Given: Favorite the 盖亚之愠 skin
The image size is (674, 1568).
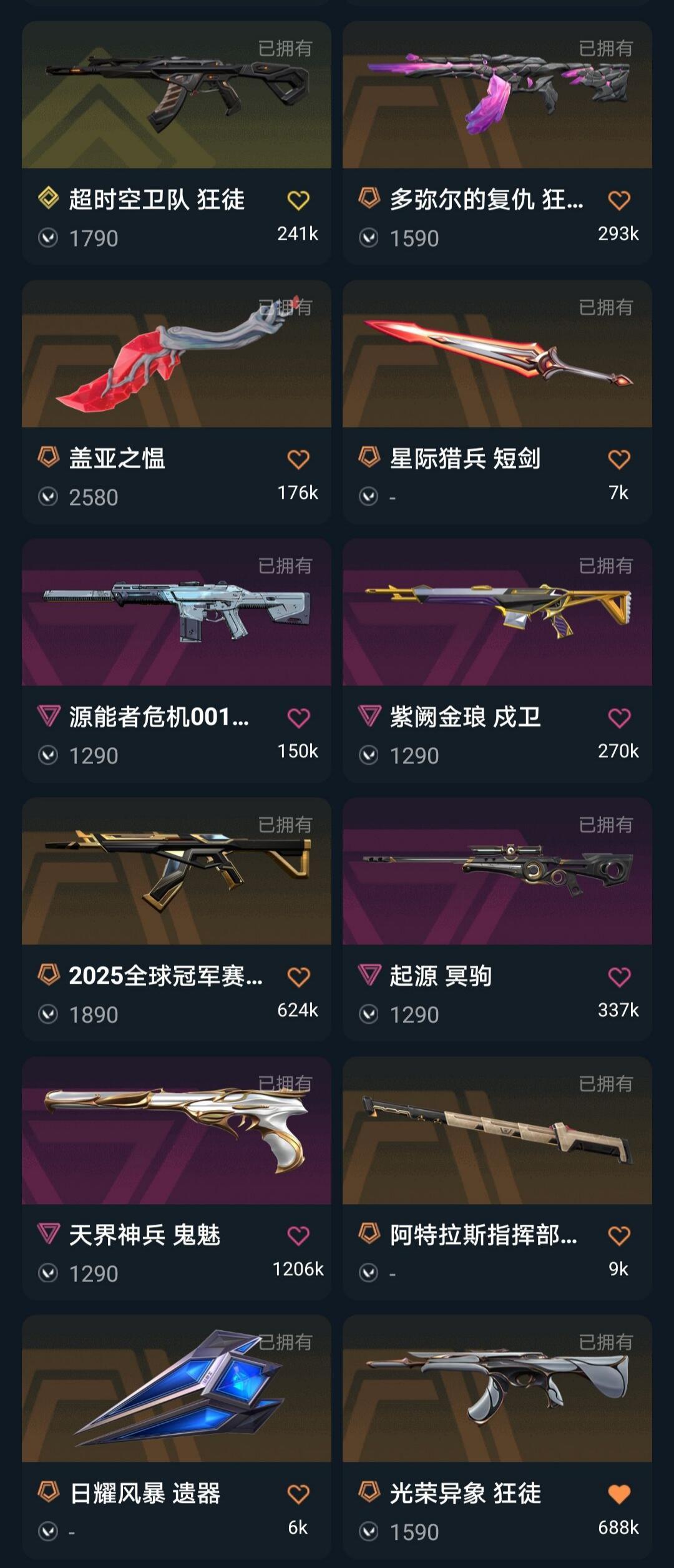Looking at the screenshot, I should pyautogui.click(x=298, y=459).
